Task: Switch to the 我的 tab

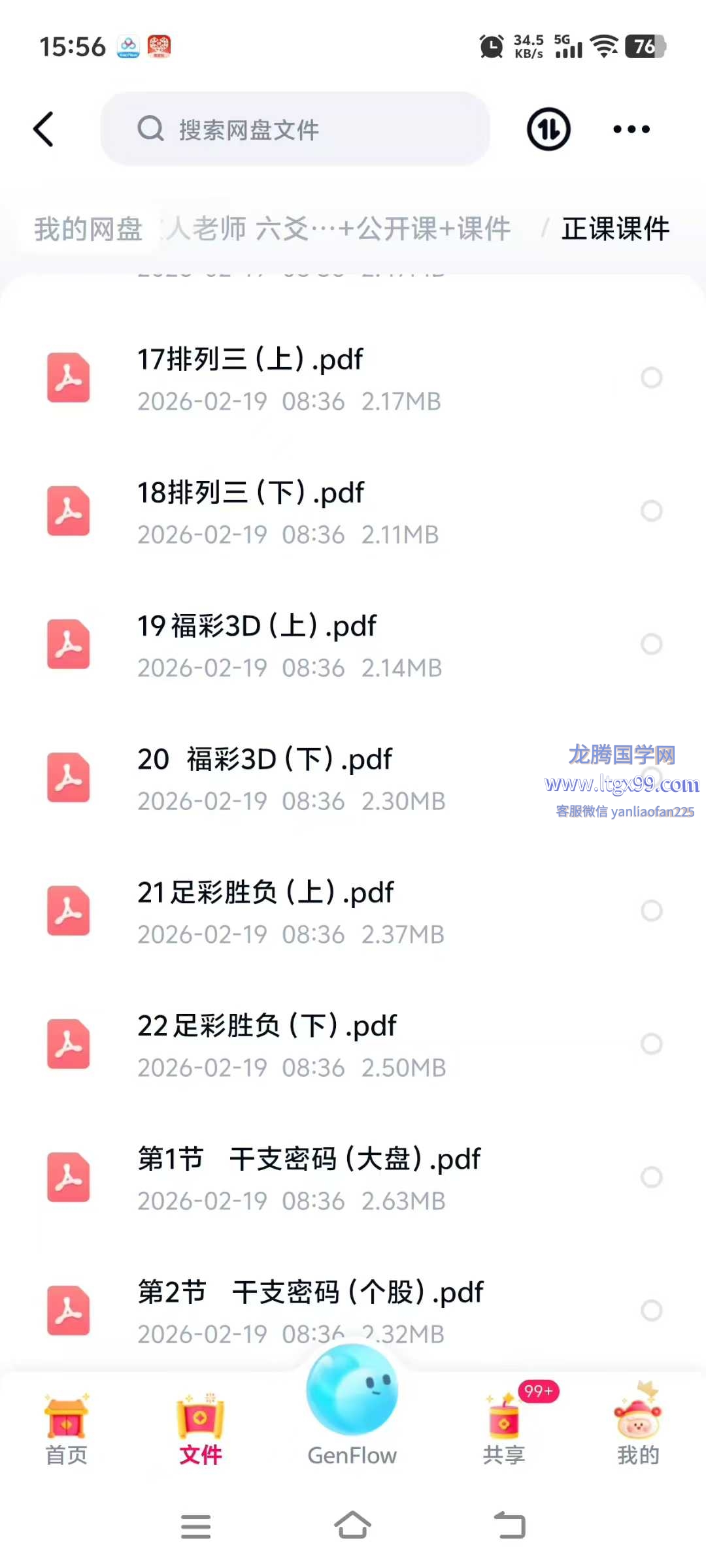Action: 638,1431
